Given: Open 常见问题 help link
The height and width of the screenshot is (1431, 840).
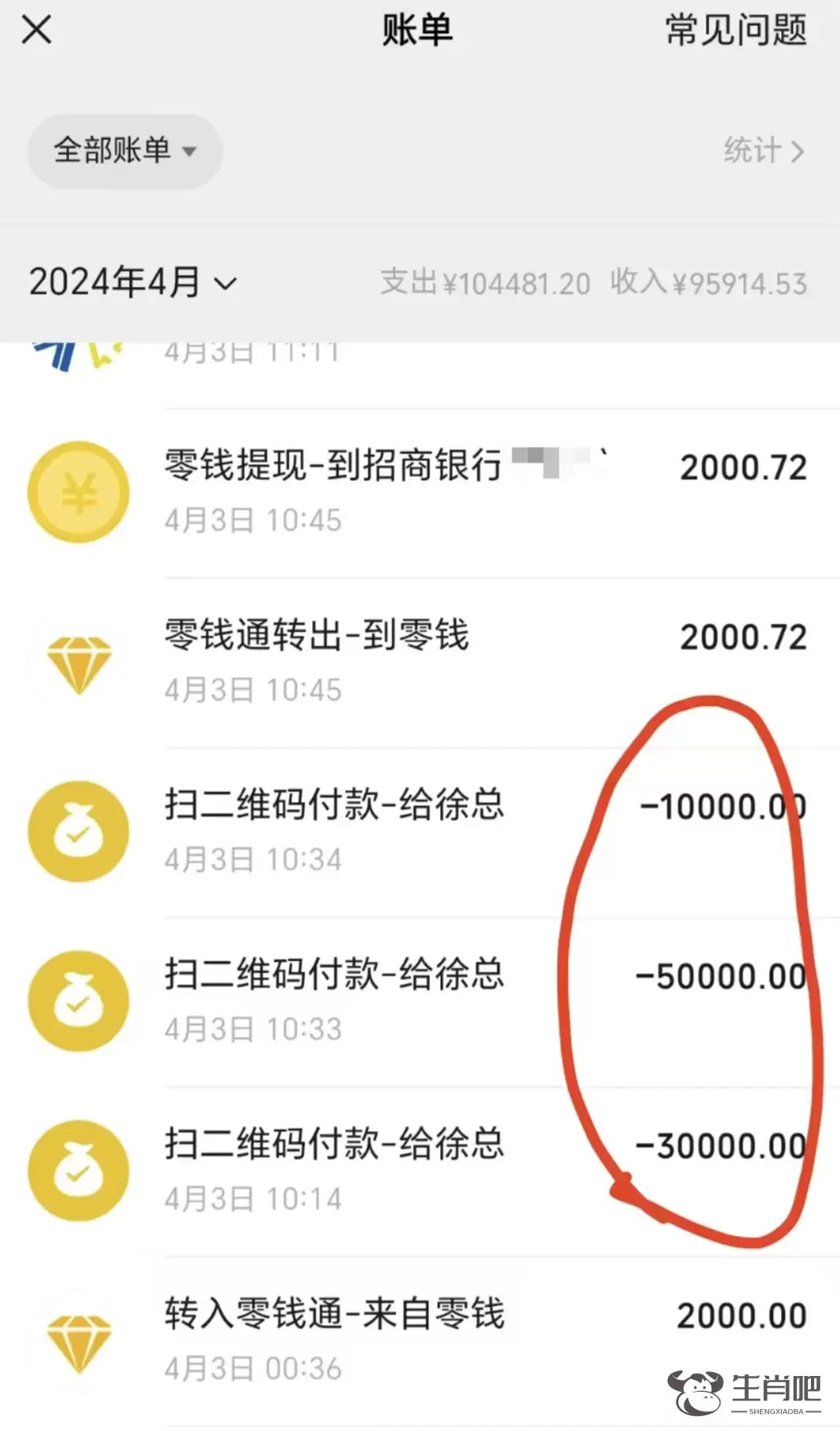Looking at the screenshot, I should point(735,31).
